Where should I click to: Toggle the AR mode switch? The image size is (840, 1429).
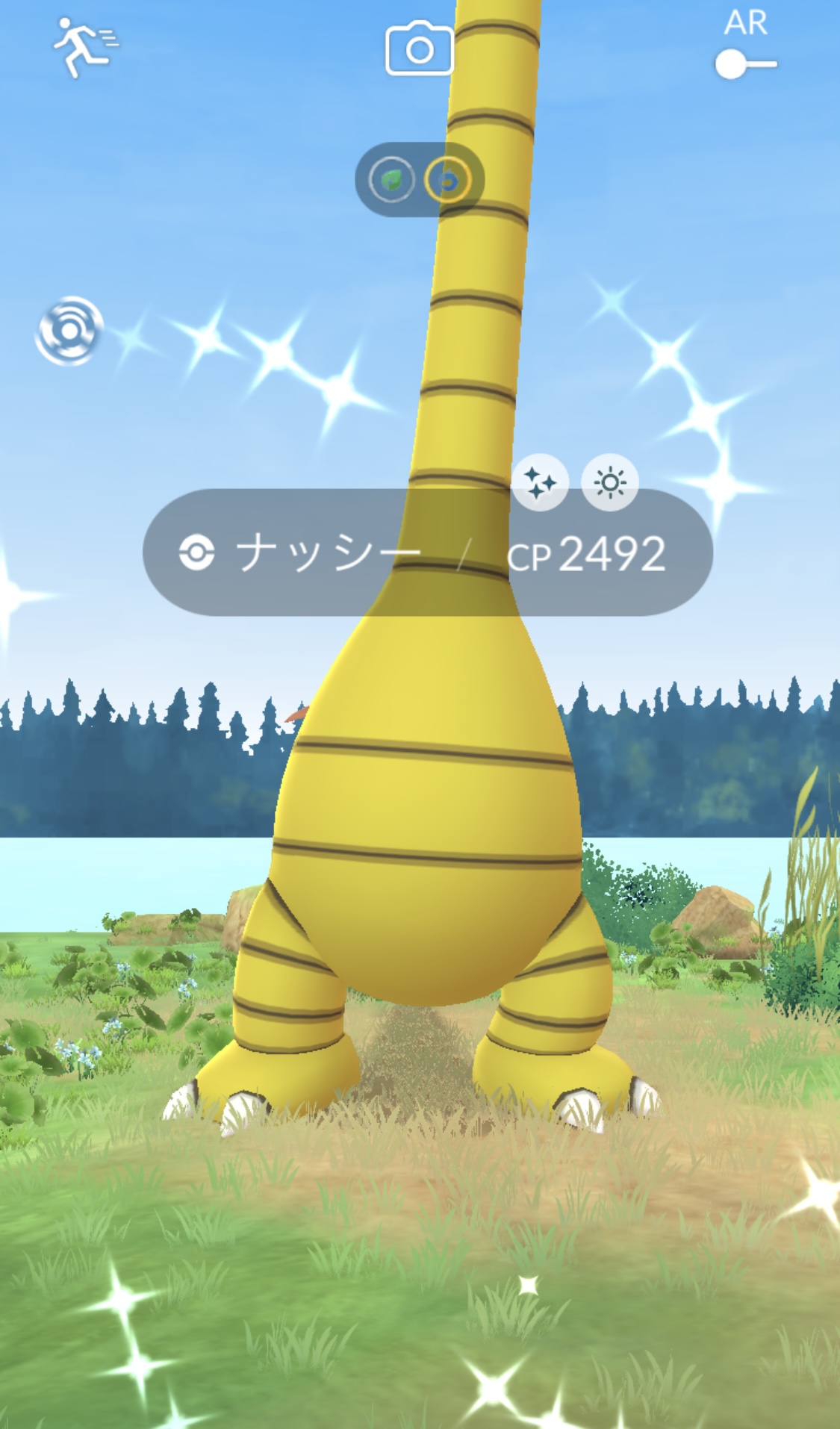(x=745, y=64)
